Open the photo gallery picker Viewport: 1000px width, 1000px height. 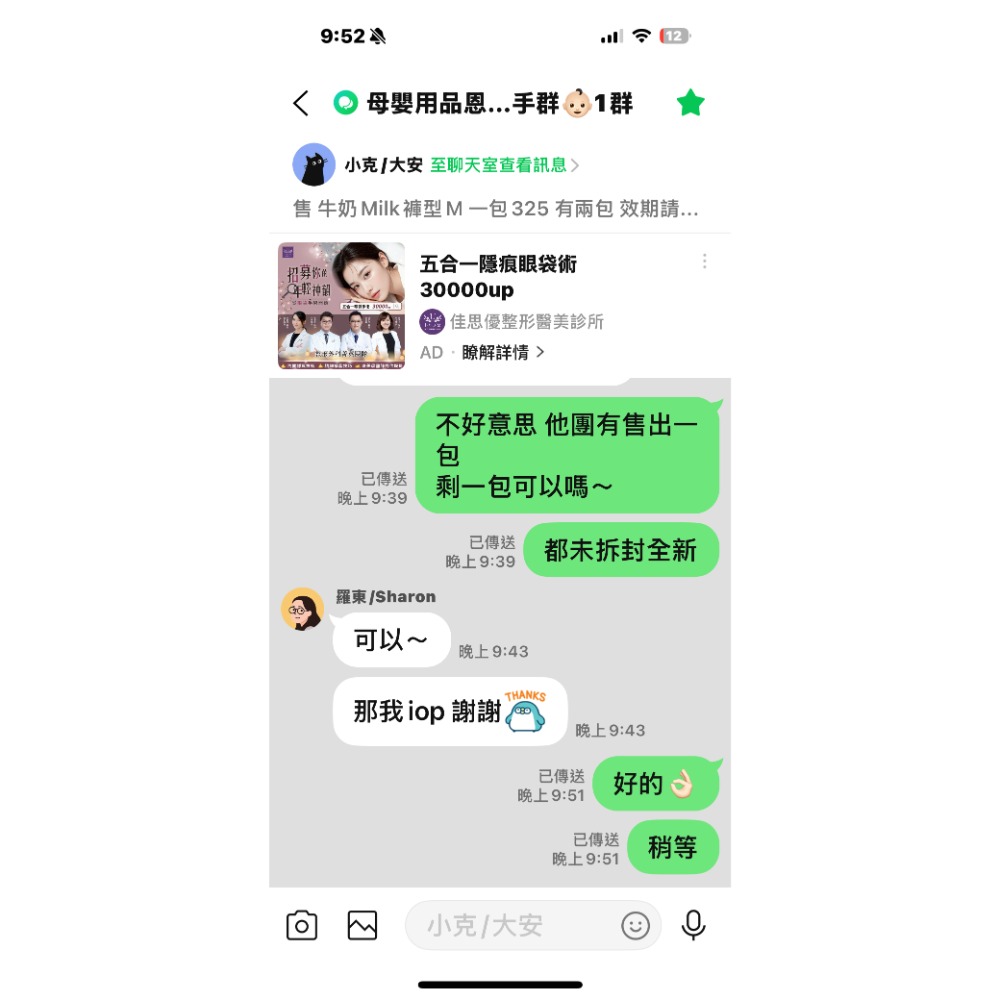pyautogui.click(x=362, y=925)
